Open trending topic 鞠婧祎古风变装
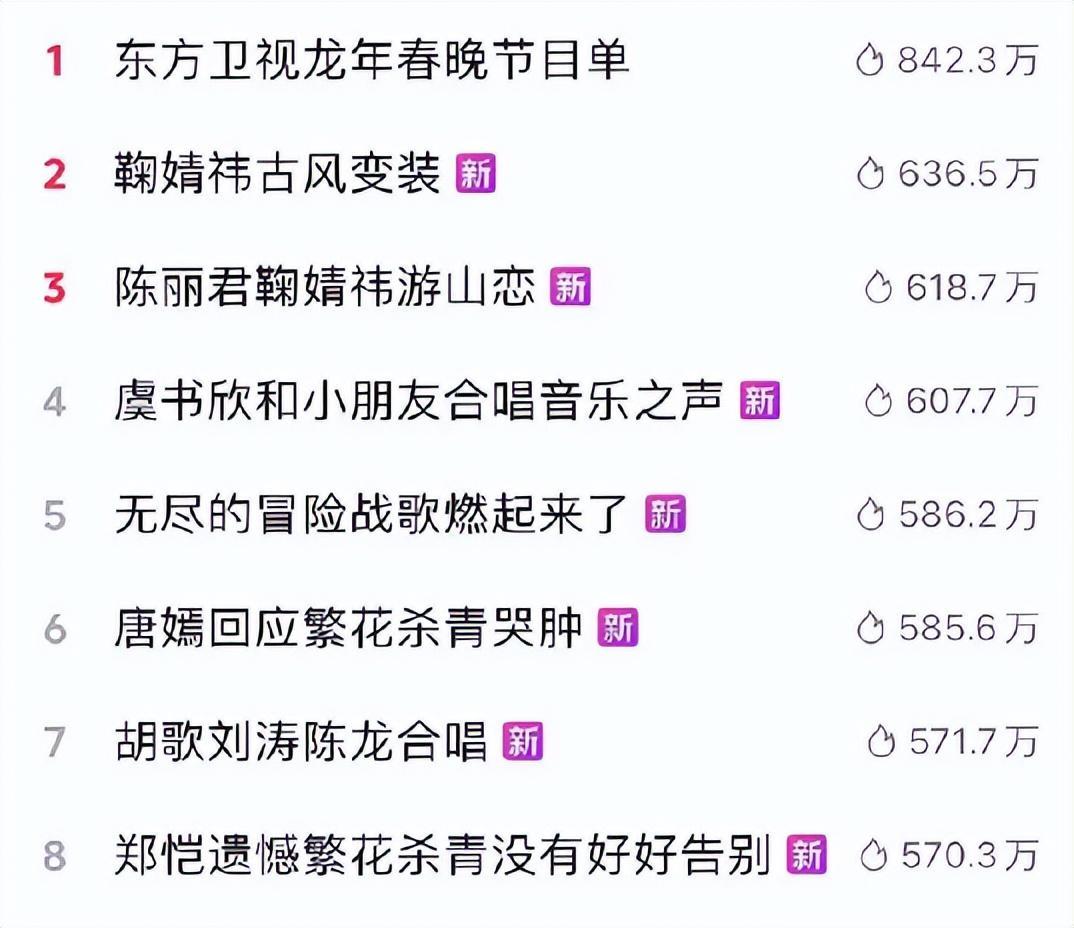Viewport: 1074px width, 928px height. [278, 176]
